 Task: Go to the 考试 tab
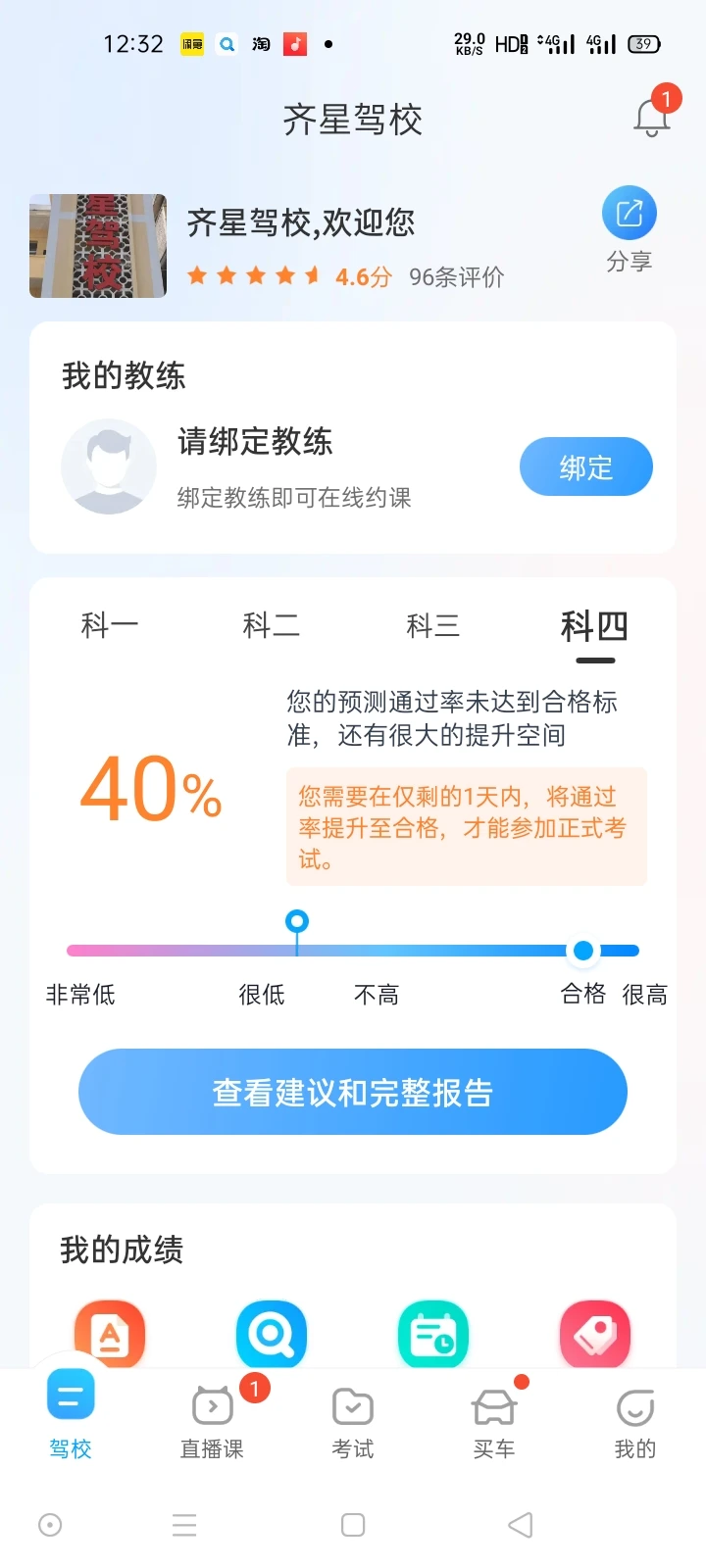353,1422
